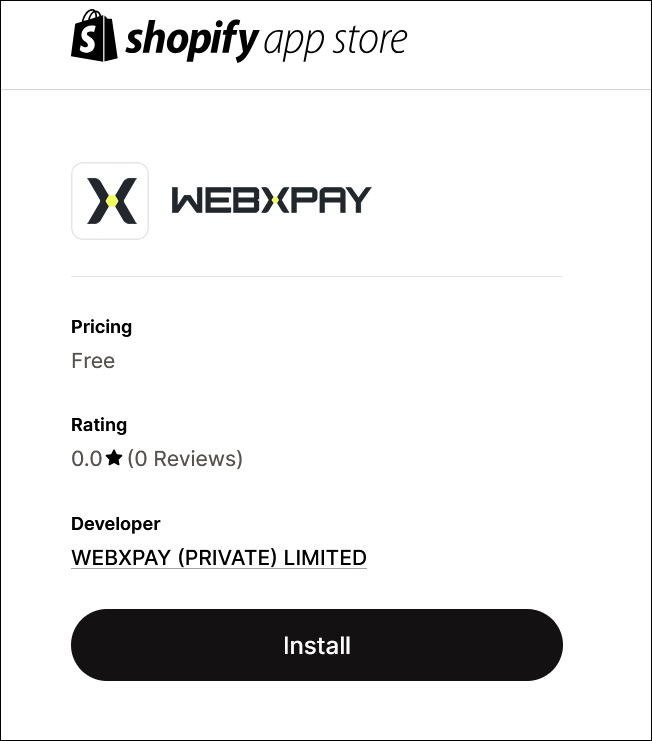This screenshot has height=741, width=652.
Task: Install the WEBXPAY app
Action: tap(316, 645)
